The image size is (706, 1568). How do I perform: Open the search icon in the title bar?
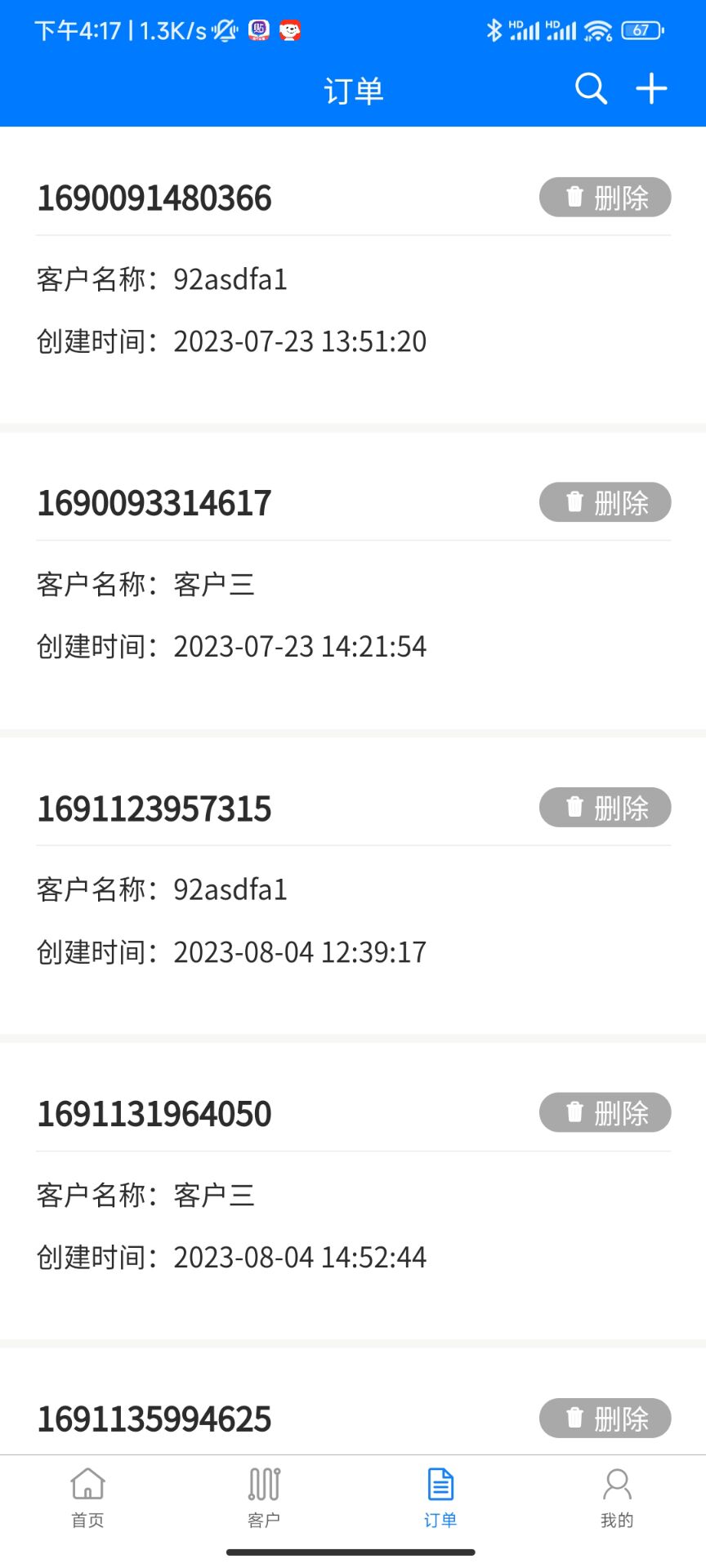(590, 88)
